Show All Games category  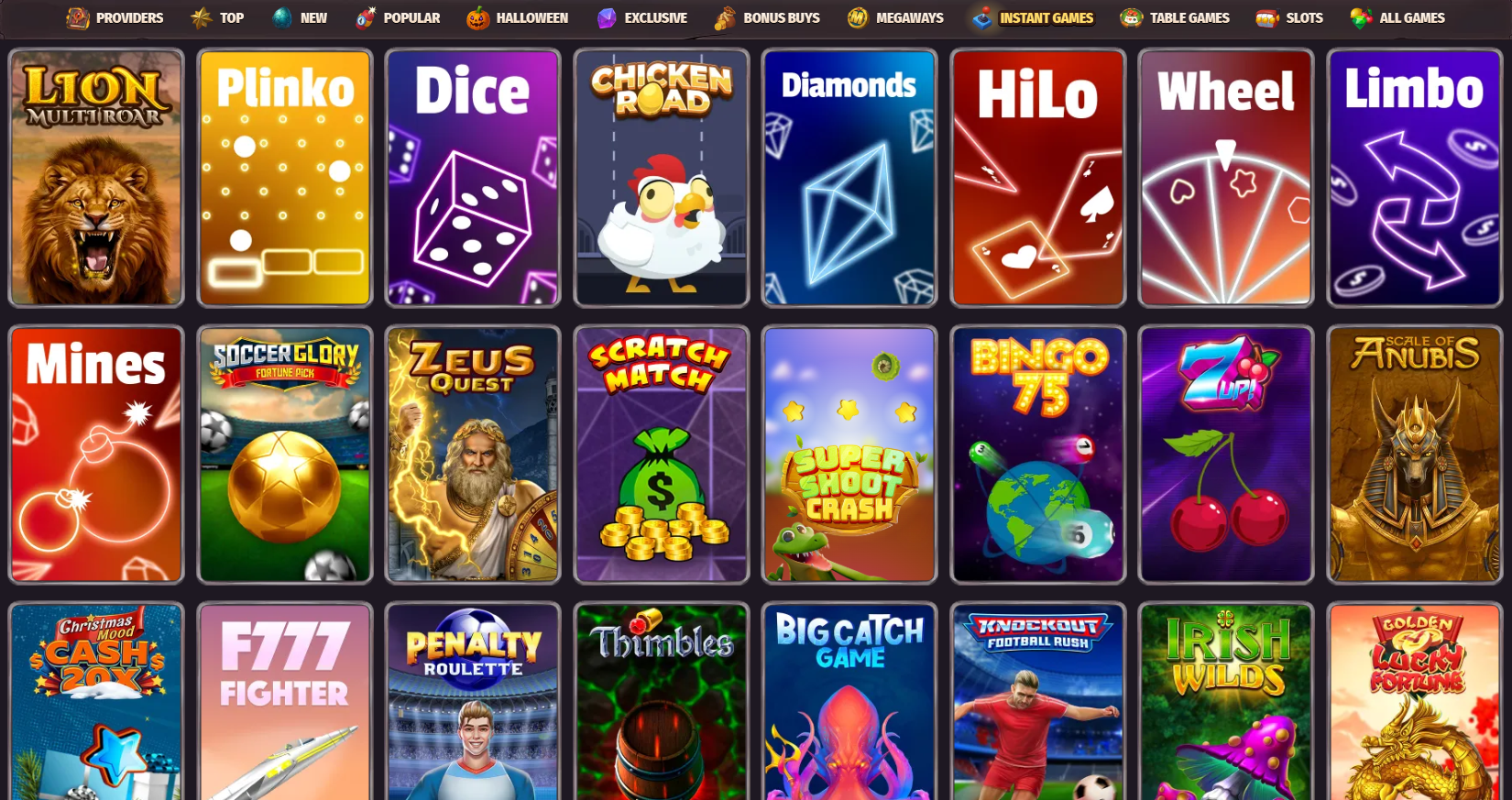pyautogui.click(x=1397, y=17)
